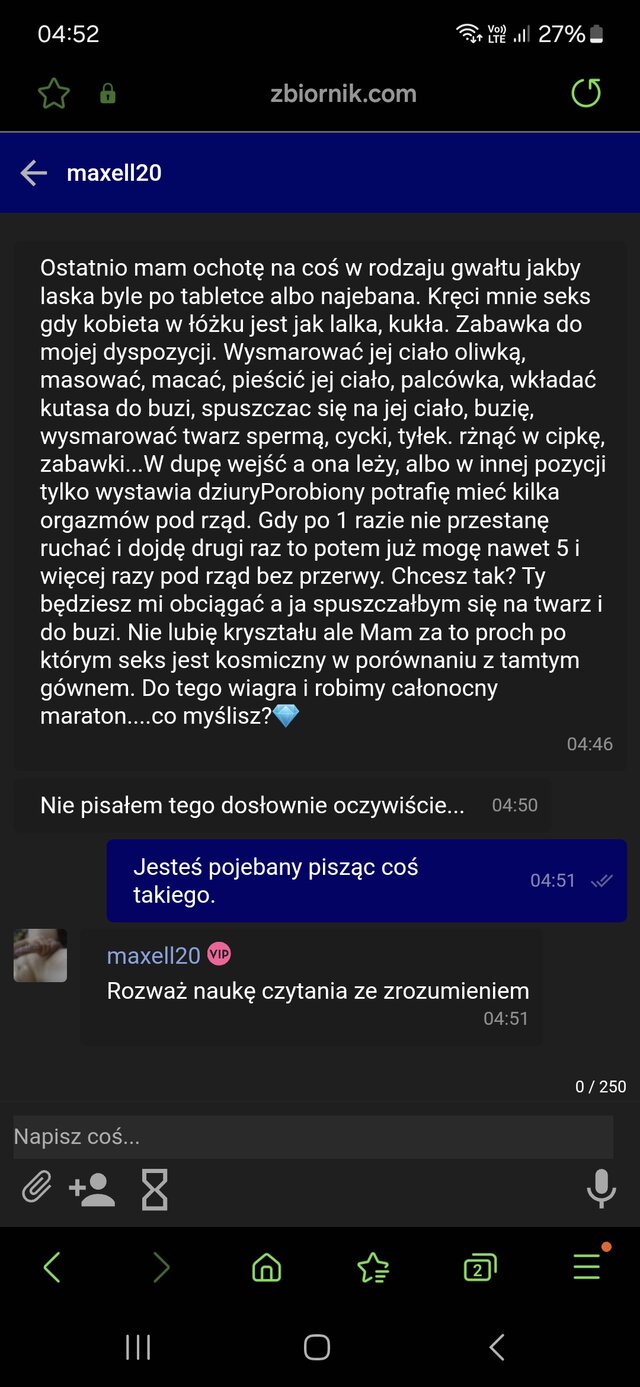Tap the add person icon
This screenshot has width=640, height=1387.
click(92, 1189)
